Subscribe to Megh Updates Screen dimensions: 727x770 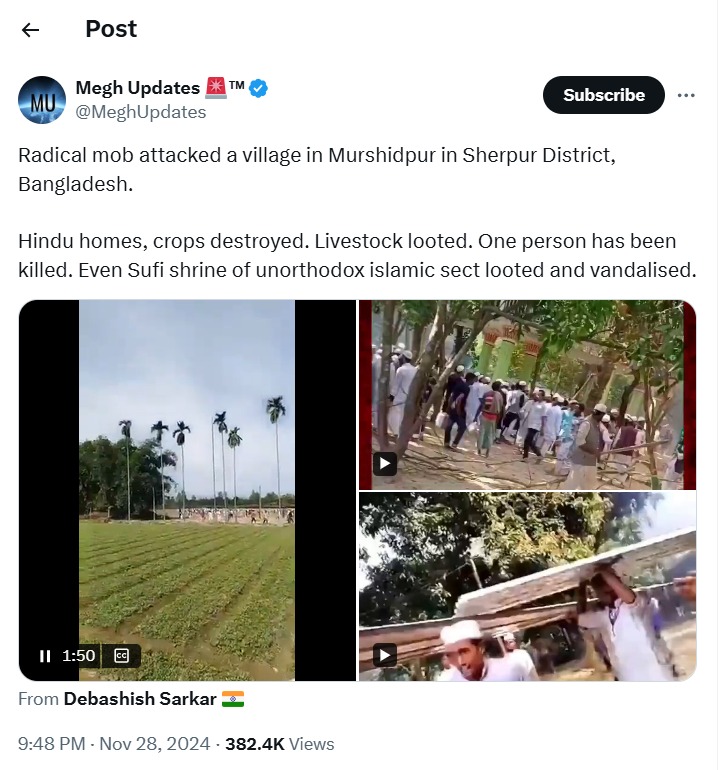[603, 95]
